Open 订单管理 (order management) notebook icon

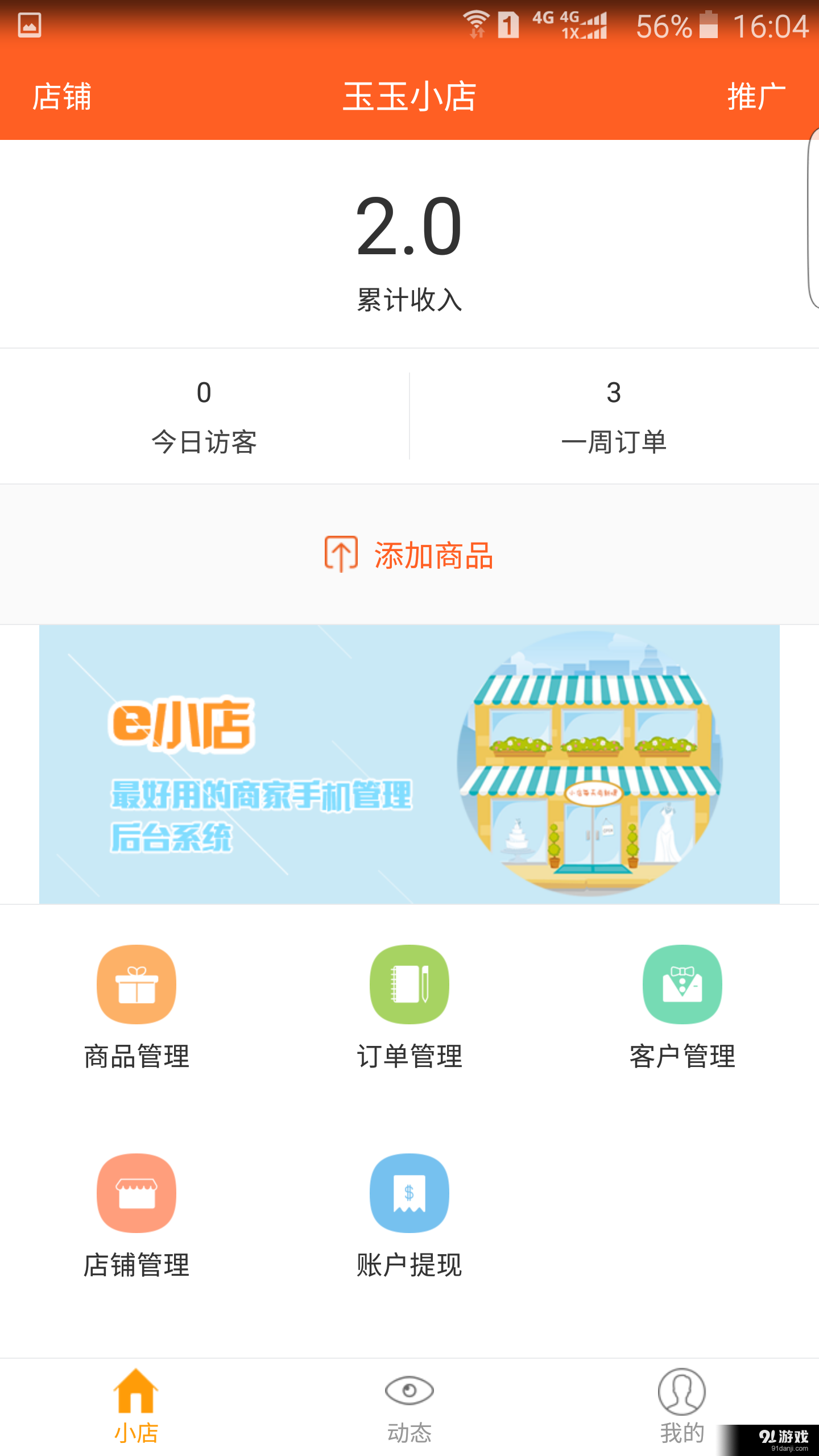(x=409, y=985)
